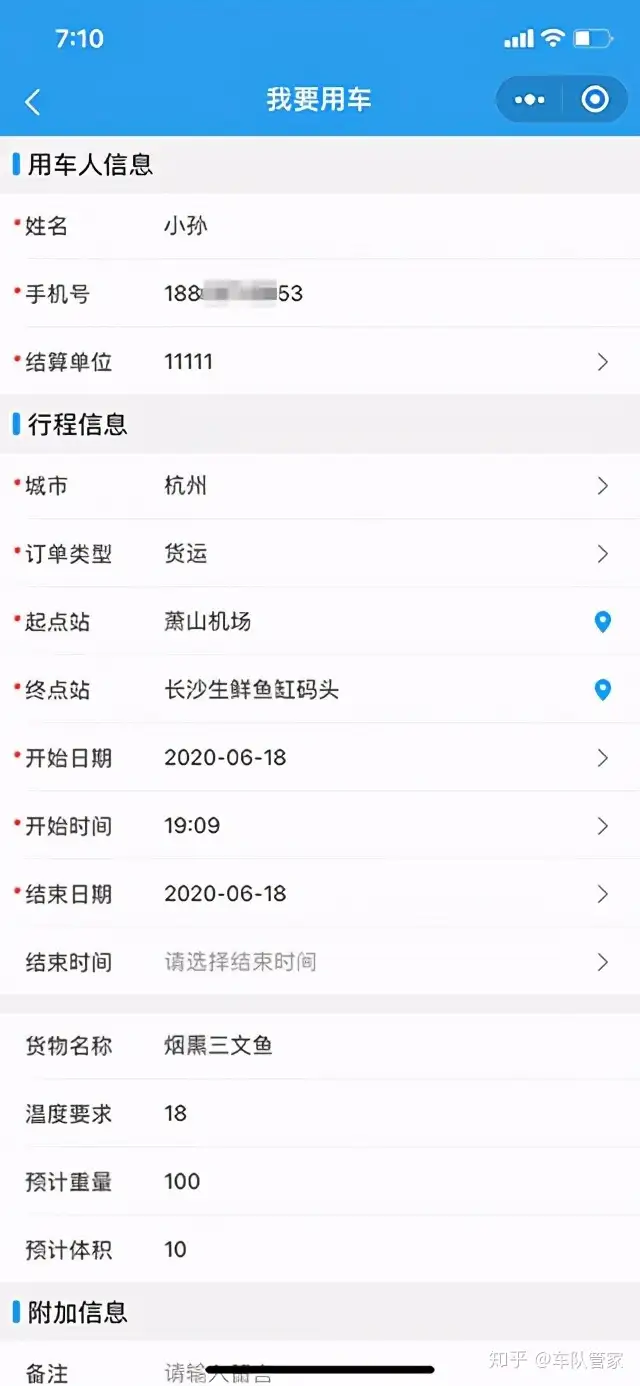Change the 城市 city selection
Screen dimensions: 640x1386
(x=380, y=486)
